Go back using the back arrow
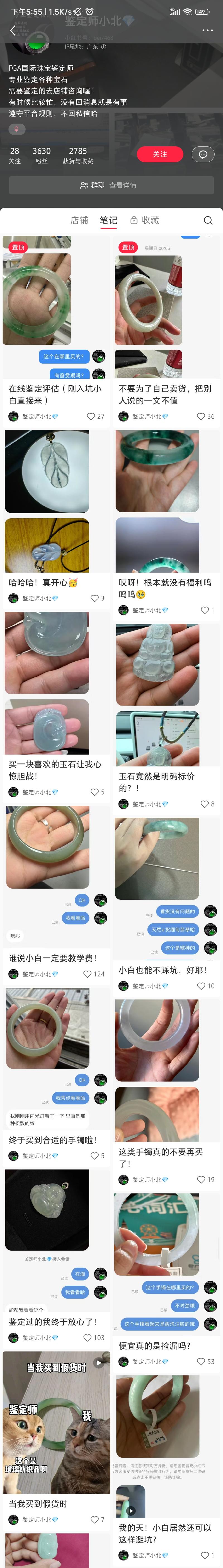The image size is (223, 1568). click(13, 30)
